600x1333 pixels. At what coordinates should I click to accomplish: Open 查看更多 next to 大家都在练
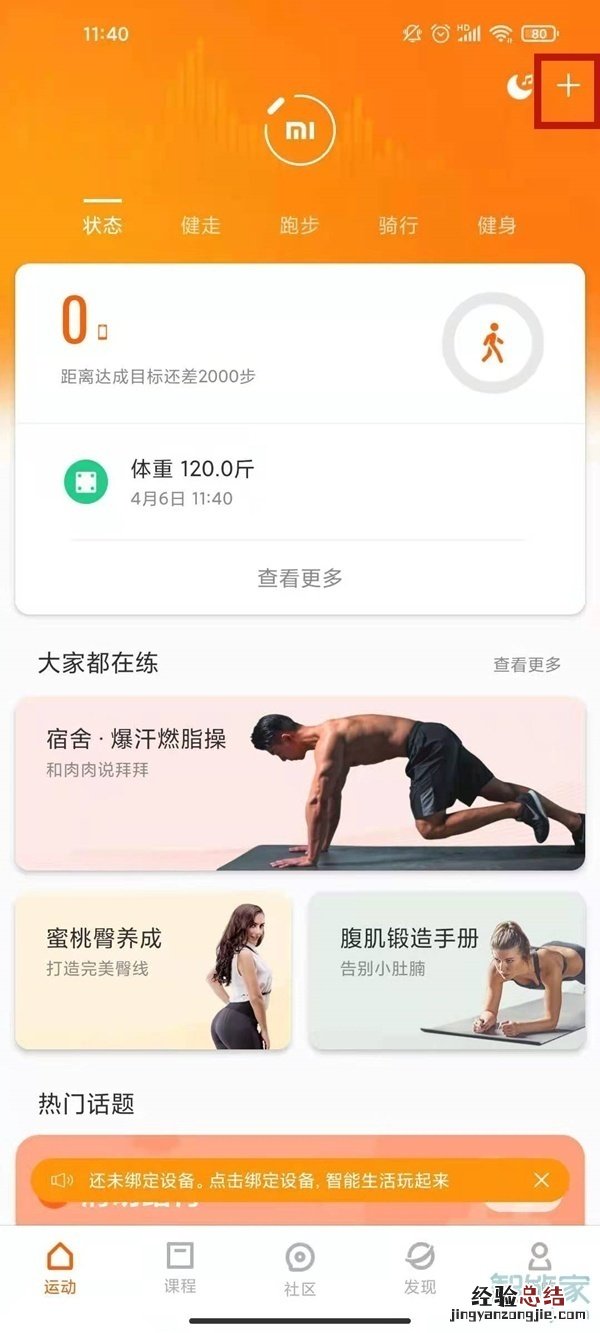[x=527, y=664]
